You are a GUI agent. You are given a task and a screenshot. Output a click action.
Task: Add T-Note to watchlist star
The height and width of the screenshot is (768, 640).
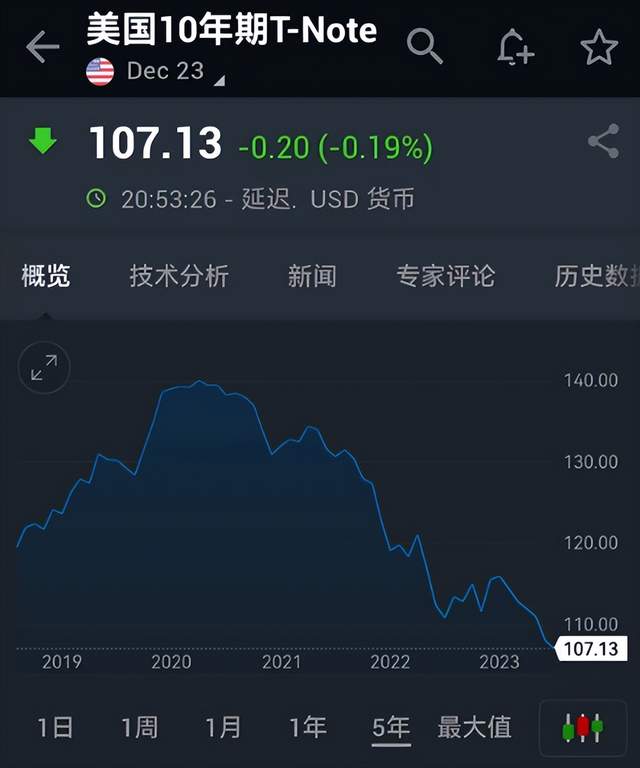click(x=599, y=47)
